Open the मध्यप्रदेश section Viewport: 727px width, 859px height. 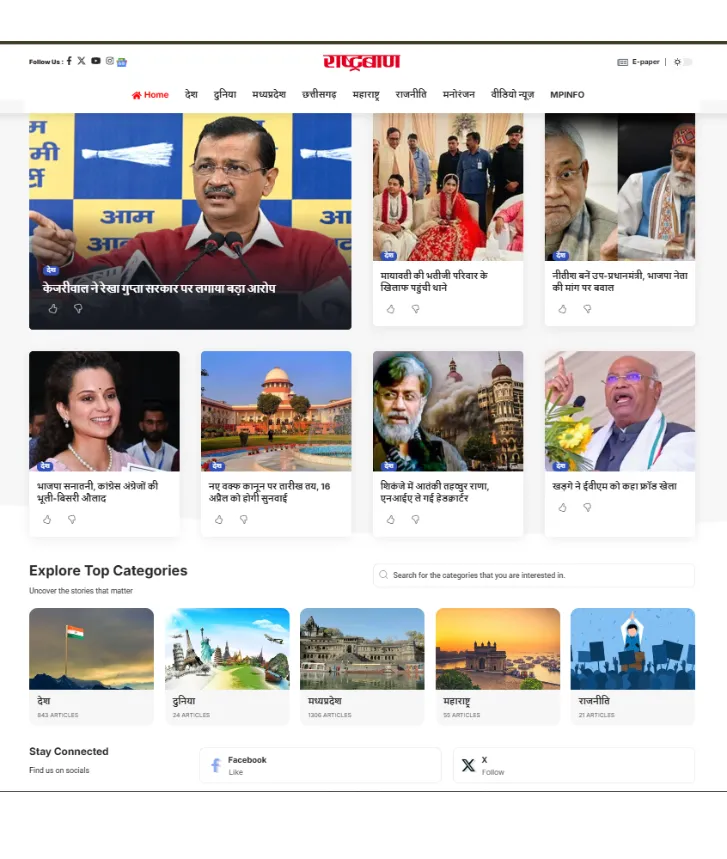269,95
